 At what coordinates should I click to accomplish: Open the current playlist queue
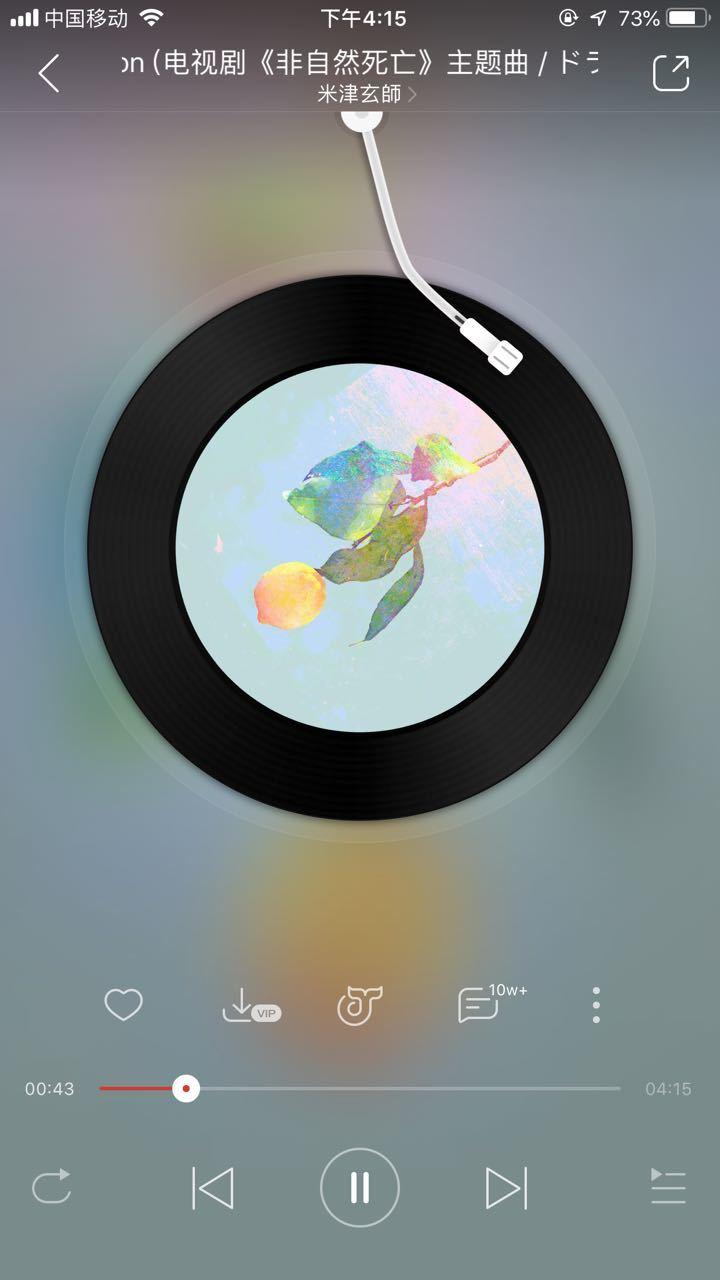coord(668,1187)
